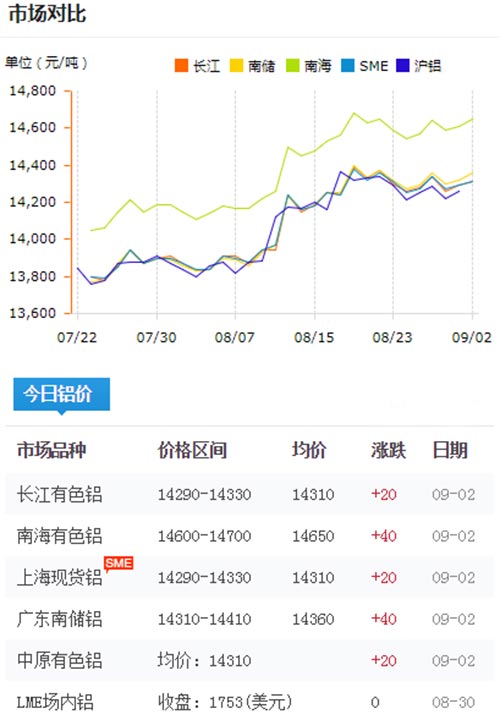The width and height of the screenshot is (500, 720).
Task: Open the 上海现货铝 SME price row
Action: (x=249, y=577)
